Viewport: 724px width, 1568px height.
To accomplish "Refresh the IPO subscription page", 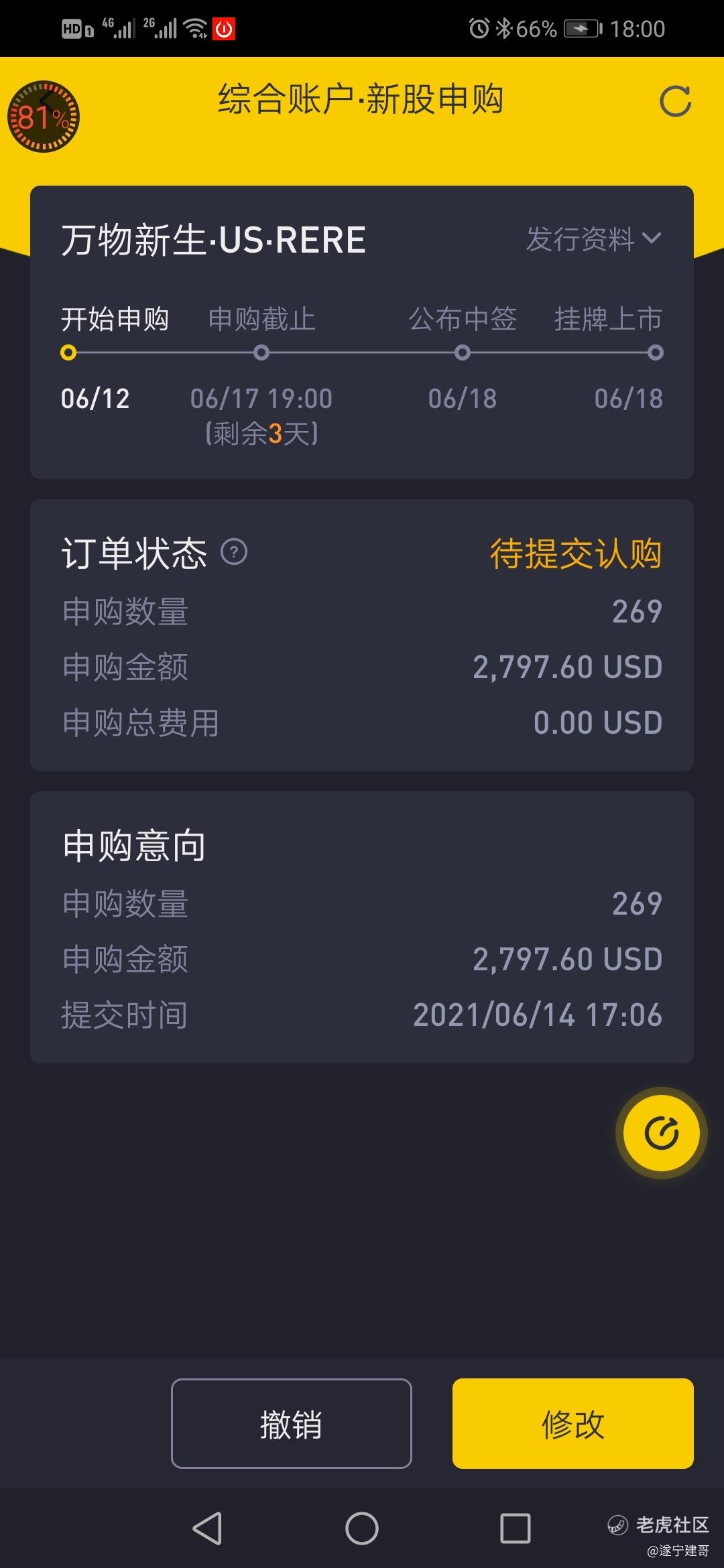I will coord(675,101).
